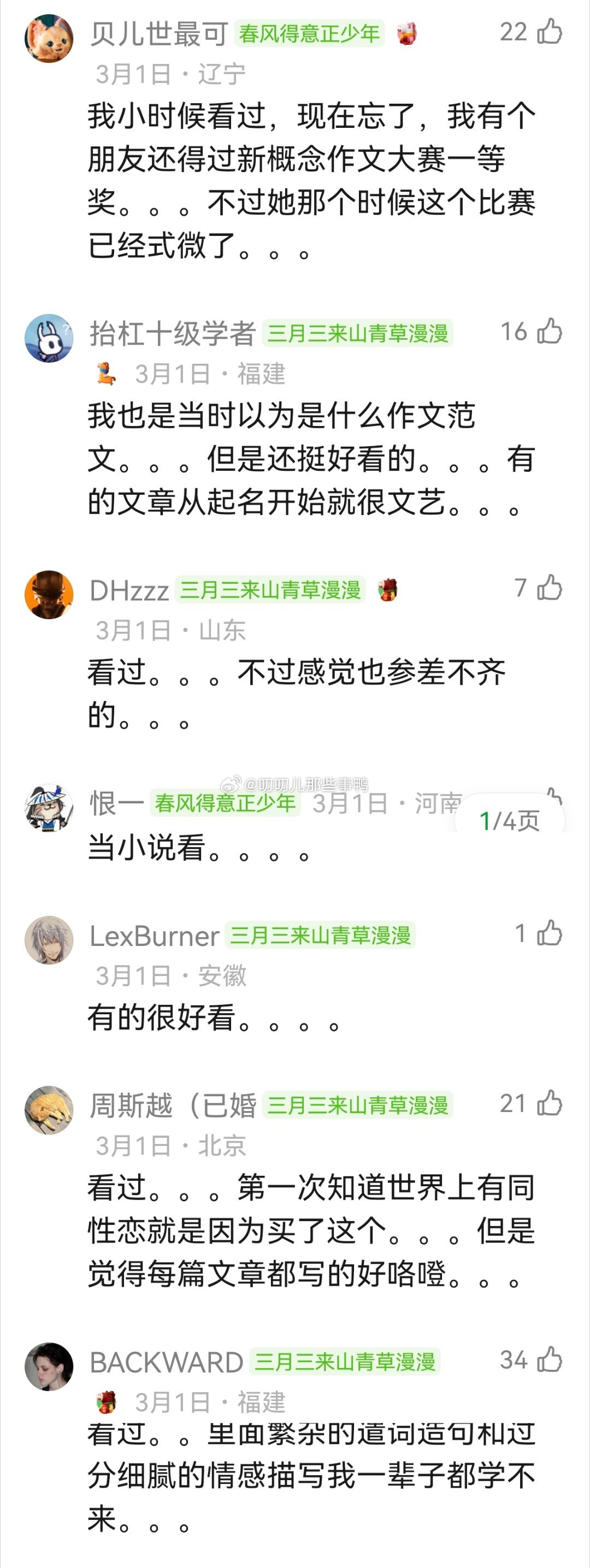Click the 三月三来山青草漫漫 badge next to 抬杠十级学者
Screen dimensions: 590x1568
pos(361,334)
